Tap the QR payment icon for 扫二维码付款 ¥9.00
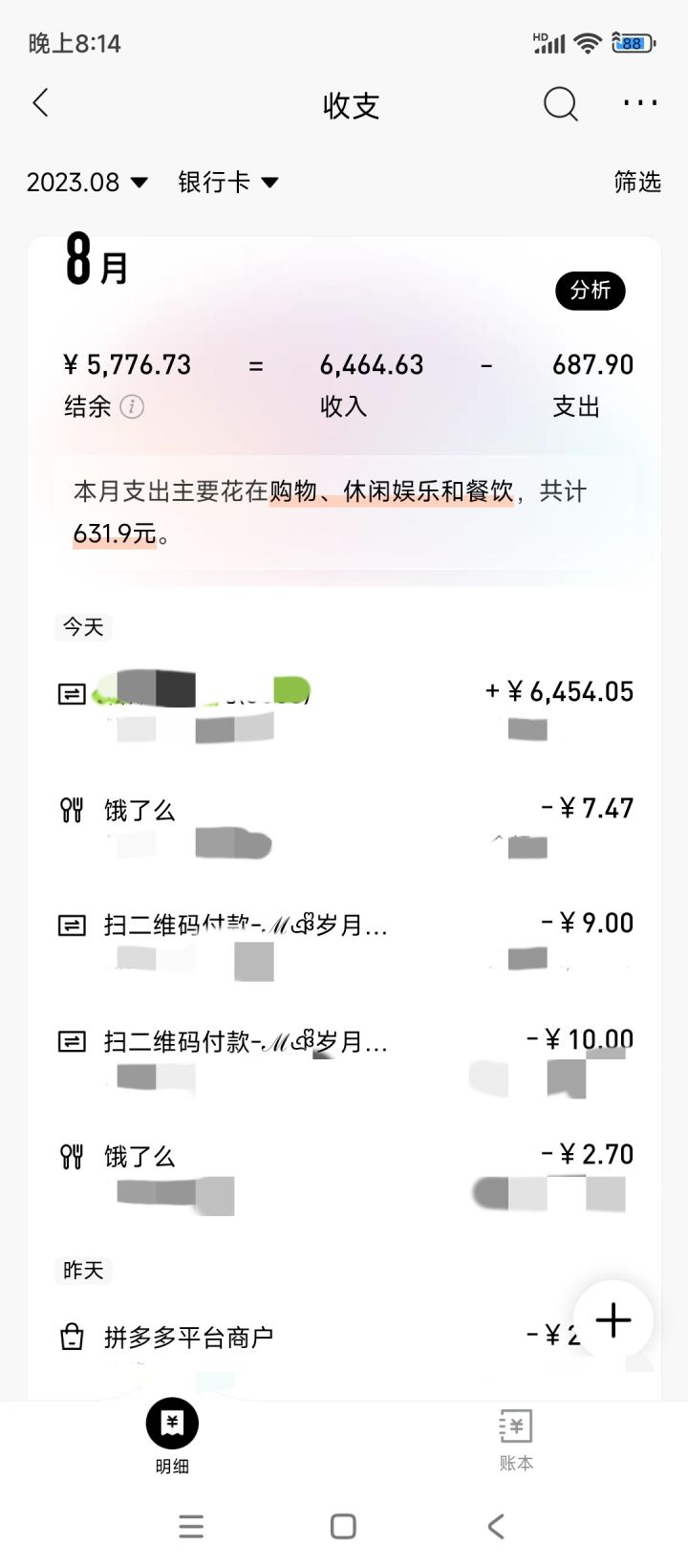 point(73,925)
